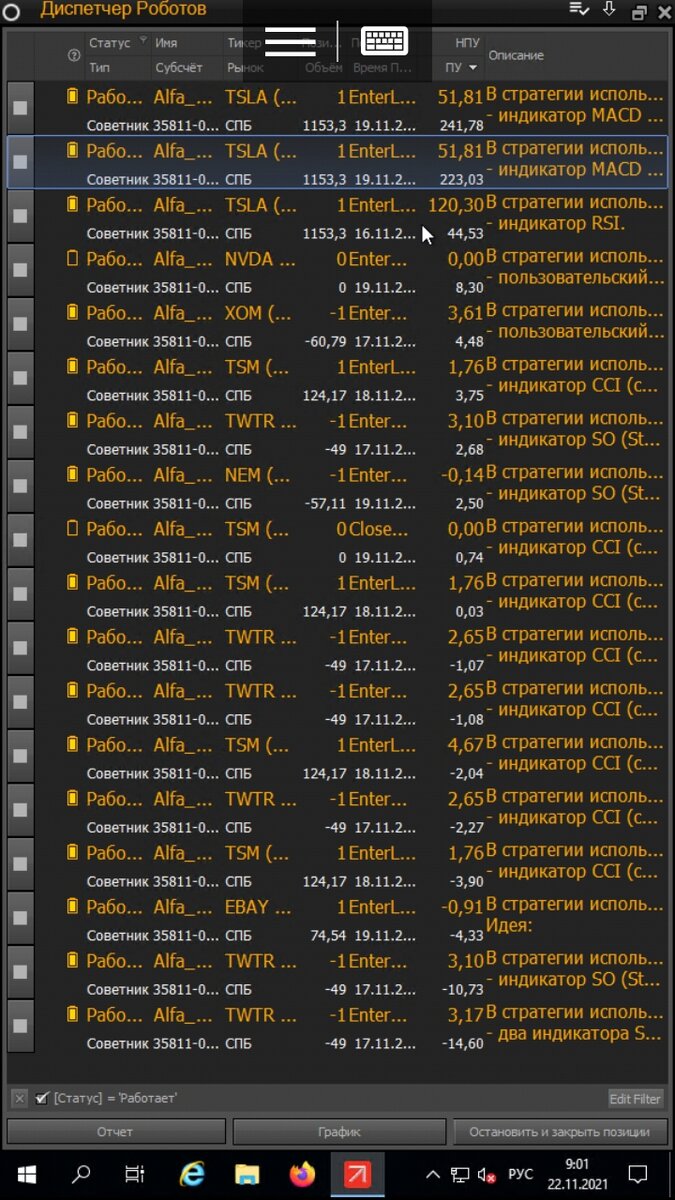The width and height of the screenshot is (675, 1200).
Task: Click the Отчет button
Action: point(115,1131)
